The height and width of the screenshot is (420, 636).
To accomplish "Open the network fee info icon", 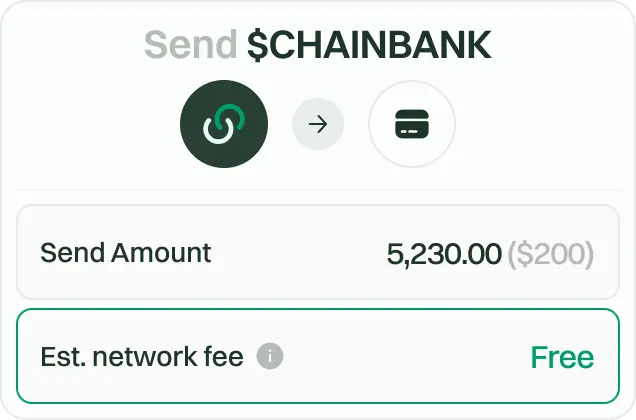I will click(270, 356).
